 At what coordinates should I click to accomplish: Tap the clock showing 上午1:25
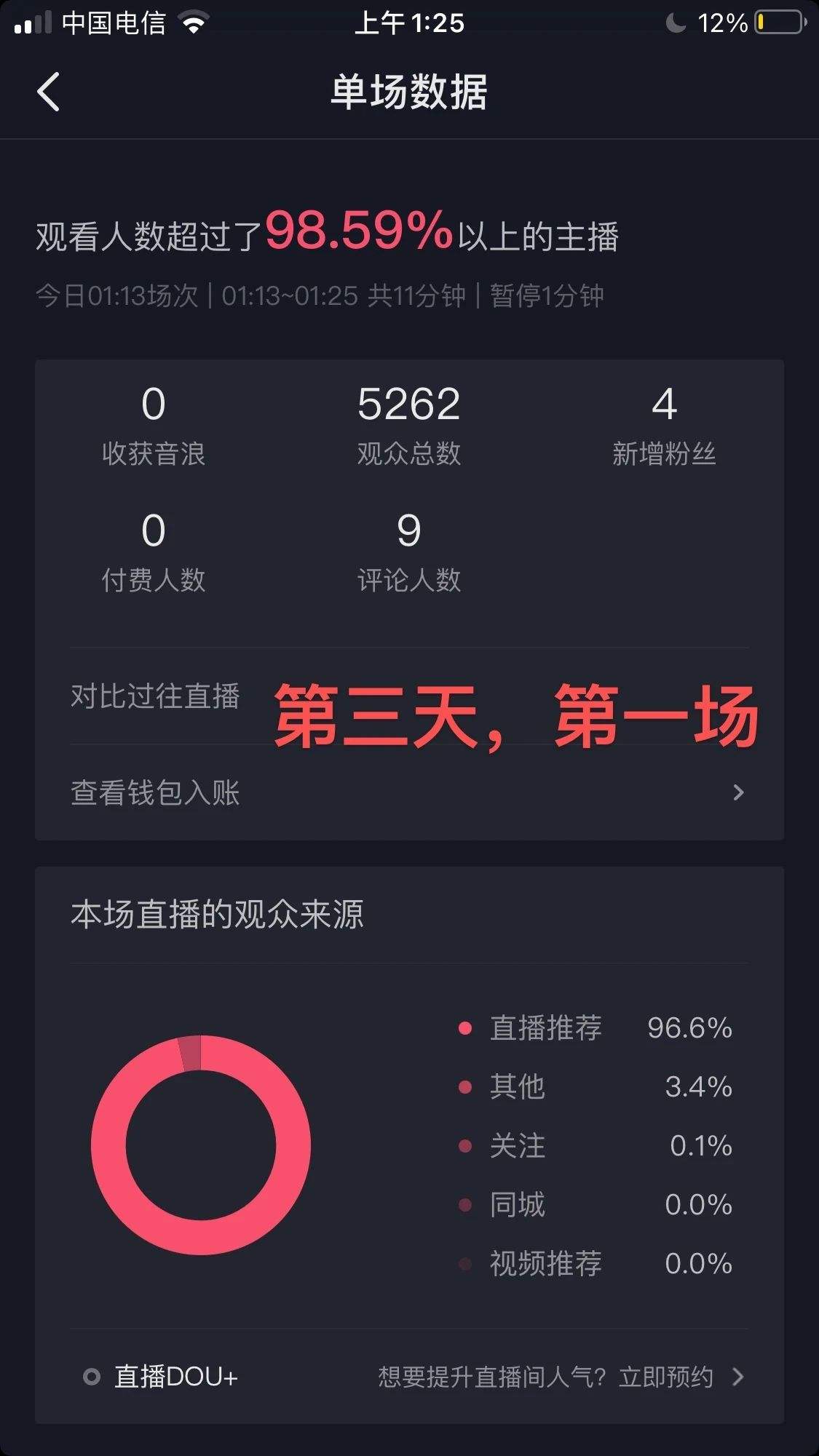click(x=409, y=23)
